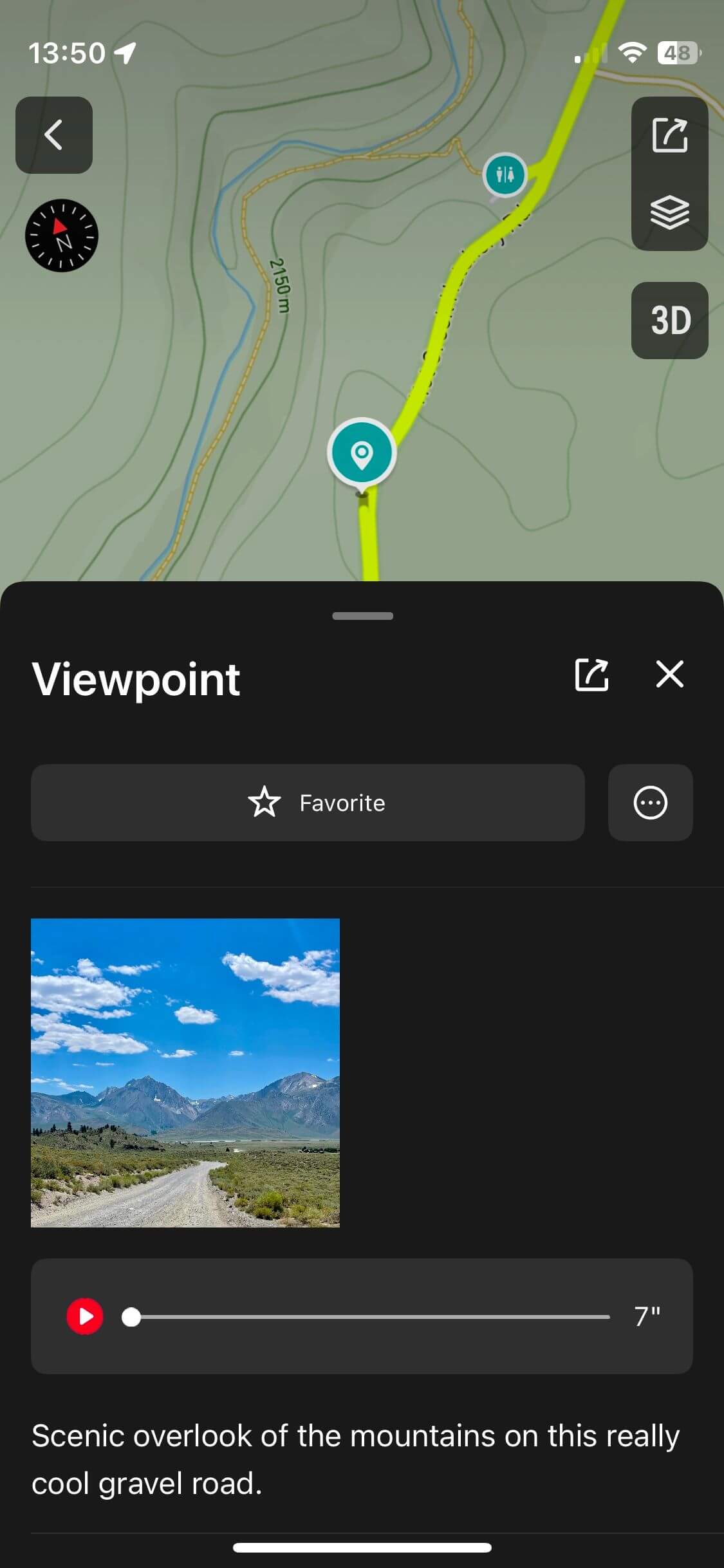
Task: Switch the map to 3D view
Action: pyautogui.click(x=669, y=320)
